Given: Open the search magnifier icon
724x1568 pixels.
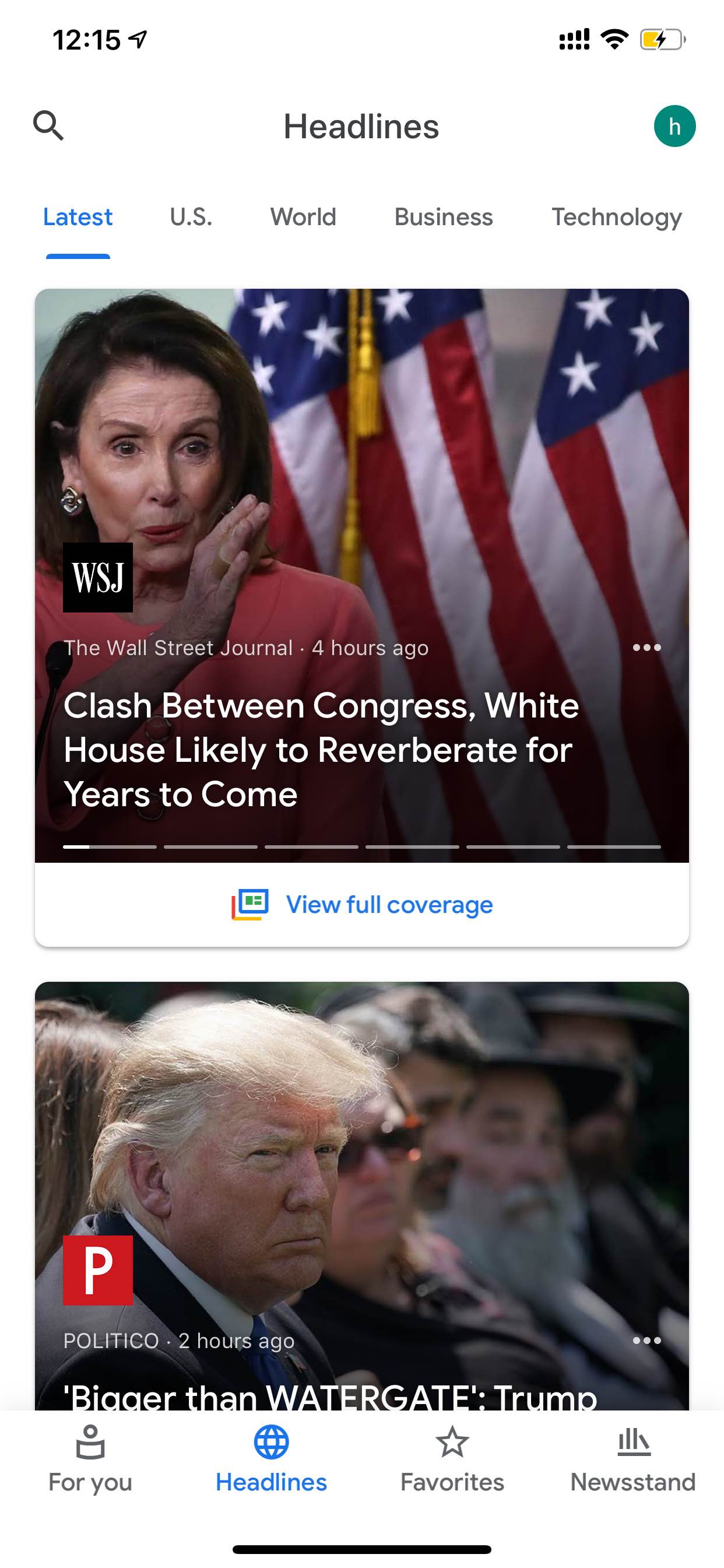Looking at the screenshot, I should click(48, 125).
